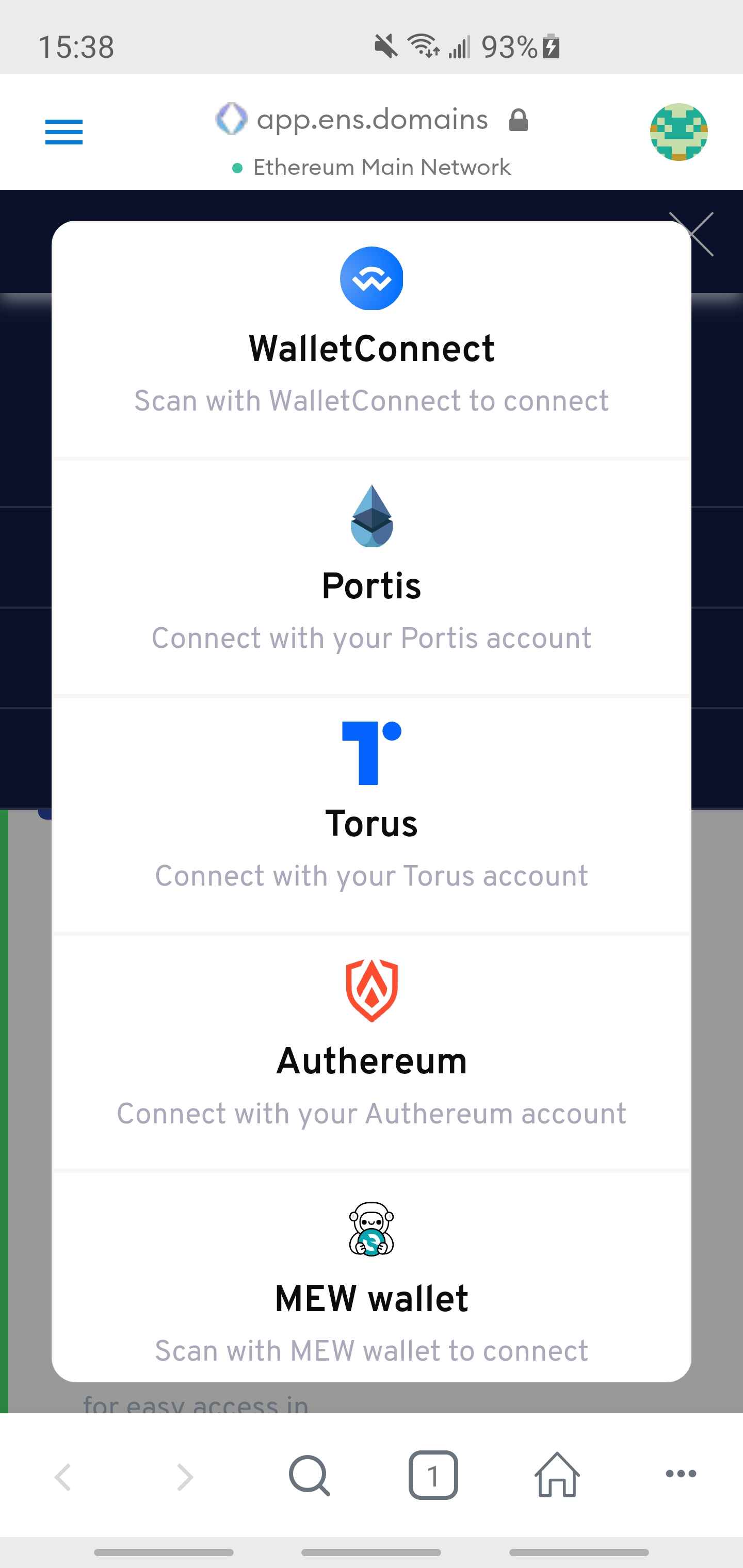Screen dimensions: 743x1568
Task: Select MEW wallet option
Action: (372, 1284)
